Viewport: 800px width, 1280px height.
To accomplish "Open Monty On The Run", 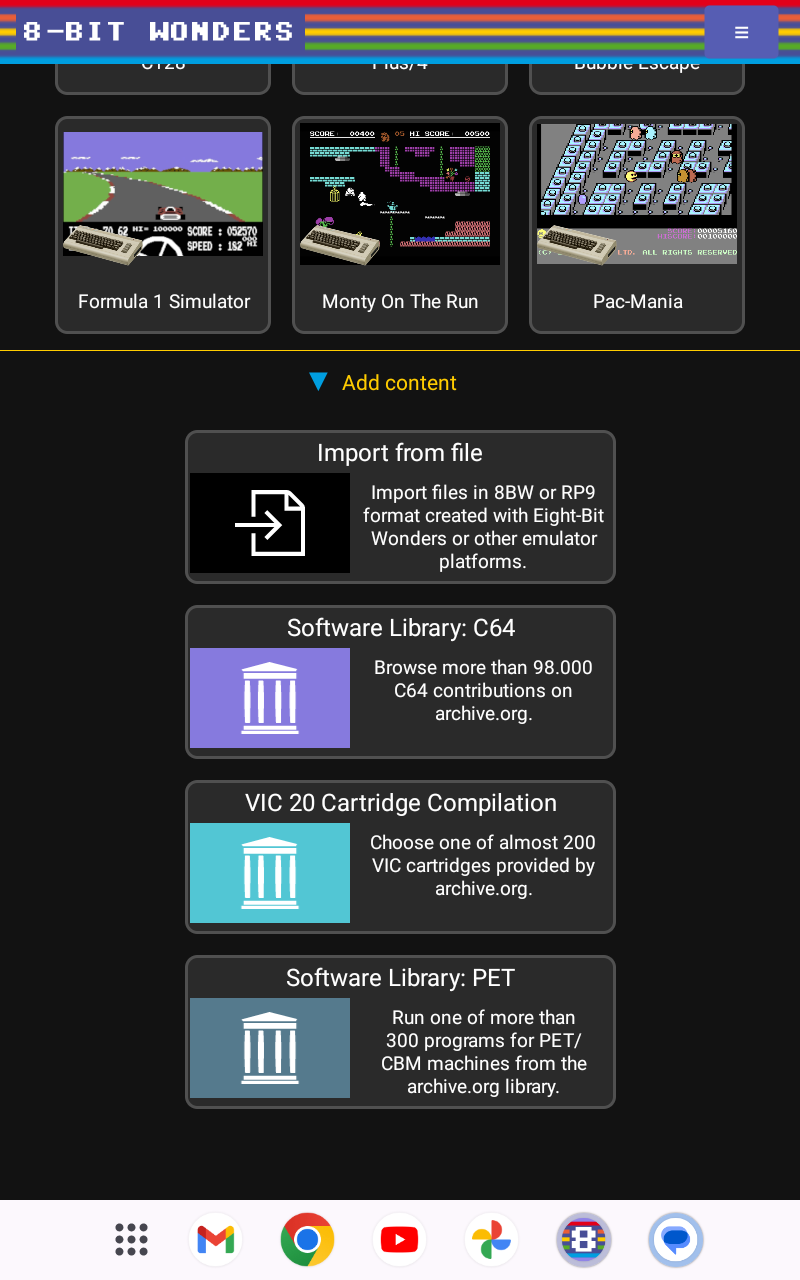I will (400, 225).
